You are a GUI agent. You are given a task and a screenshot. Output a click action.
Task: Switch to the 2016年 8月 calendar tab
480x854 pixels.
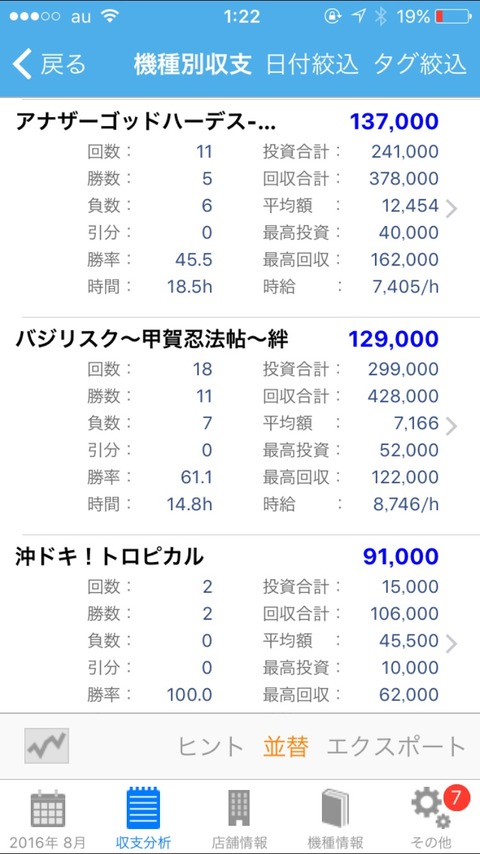[48, 817]
